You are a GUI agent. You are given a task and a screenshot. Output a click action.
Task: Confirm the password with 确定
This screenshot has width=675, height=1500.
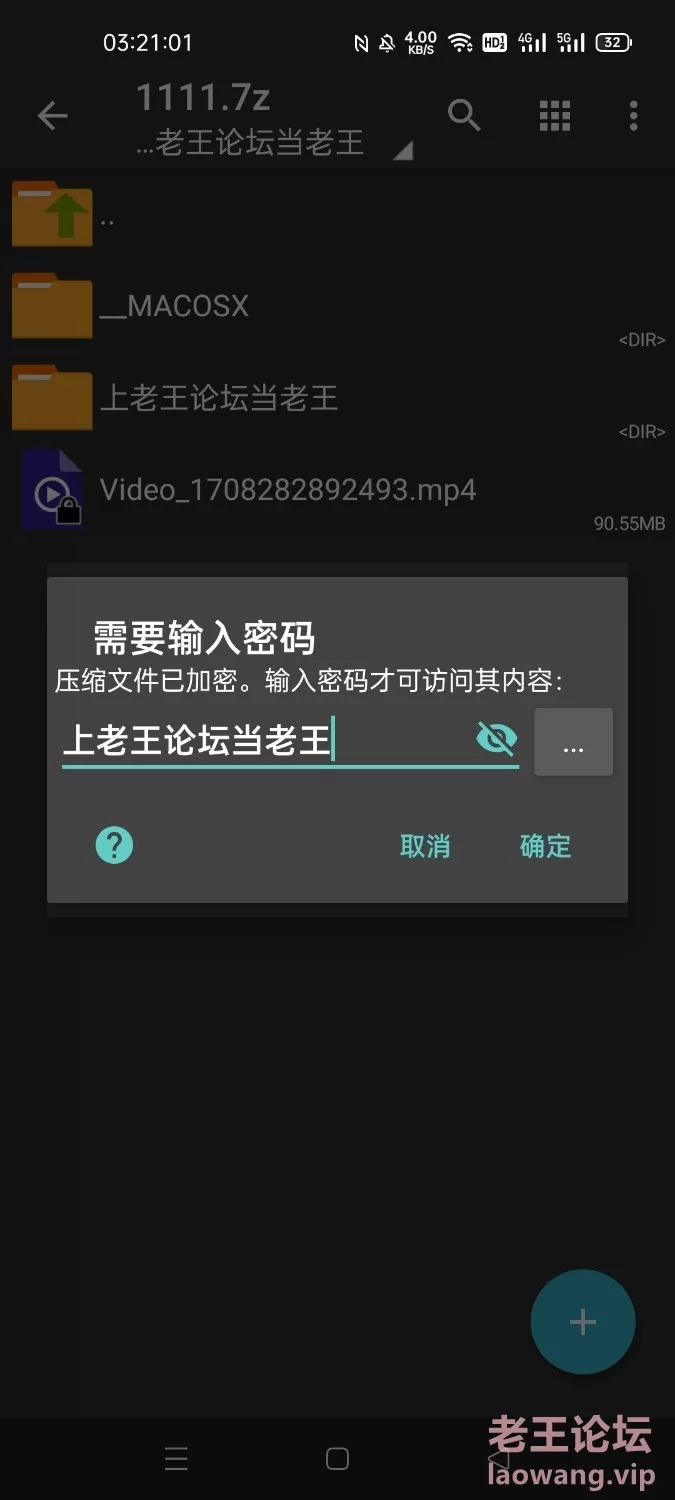tap(545, 846)
